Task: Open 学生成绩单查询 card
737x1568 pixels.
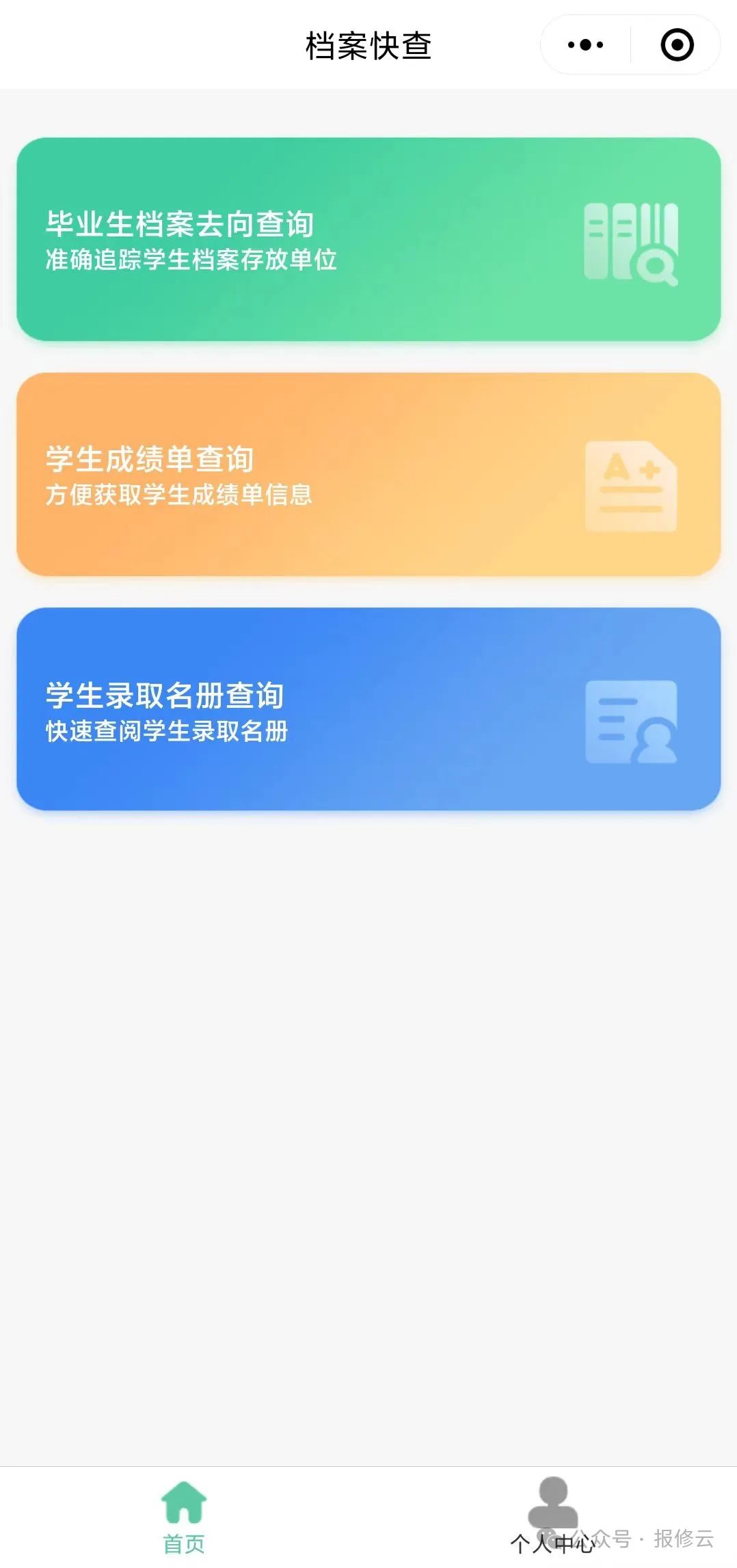Action: pos(368,474)
